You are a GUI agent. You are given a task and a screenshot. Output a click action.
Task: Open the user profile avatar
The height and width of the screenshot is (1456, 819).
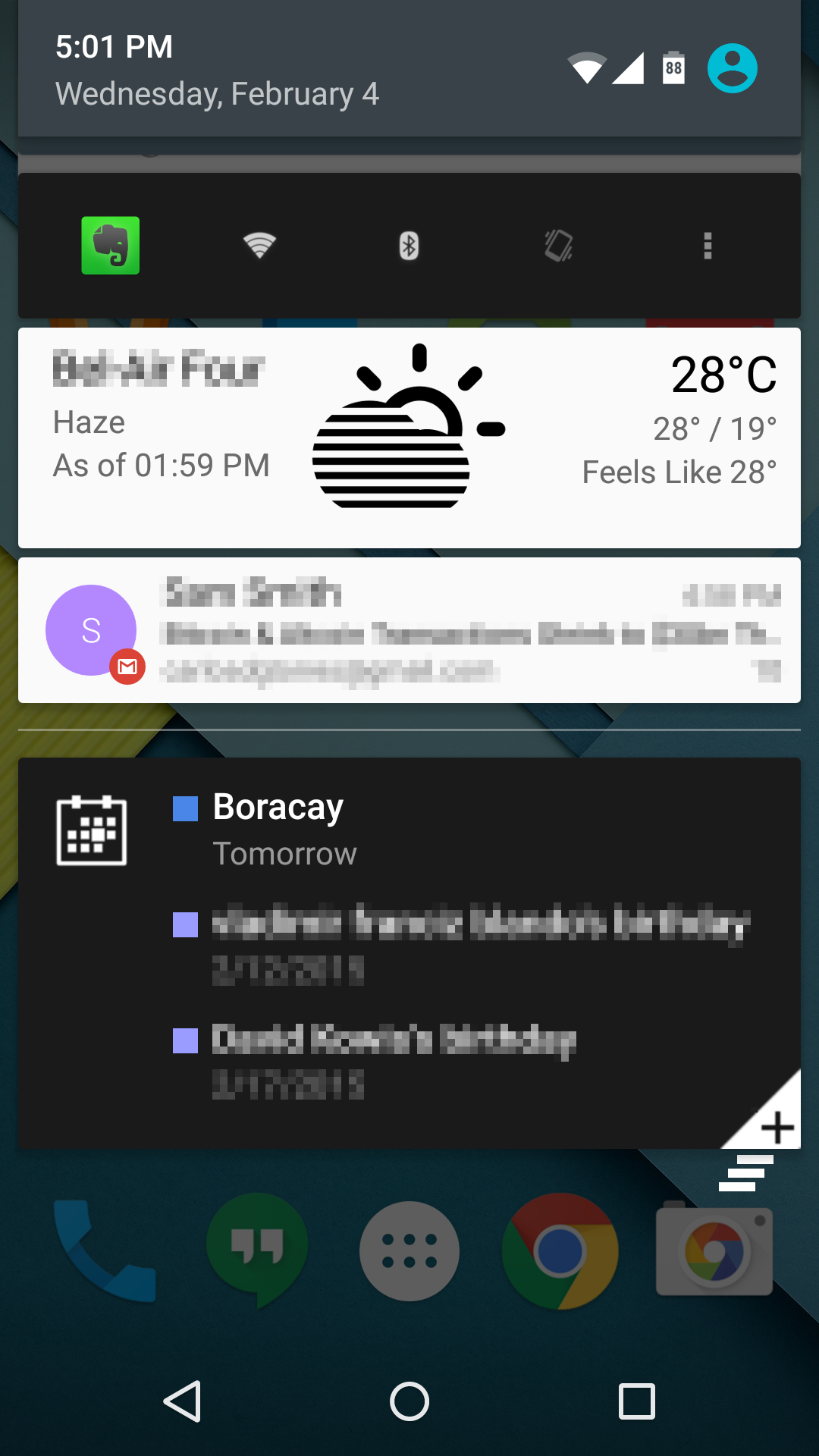click(x=732, y=68)
